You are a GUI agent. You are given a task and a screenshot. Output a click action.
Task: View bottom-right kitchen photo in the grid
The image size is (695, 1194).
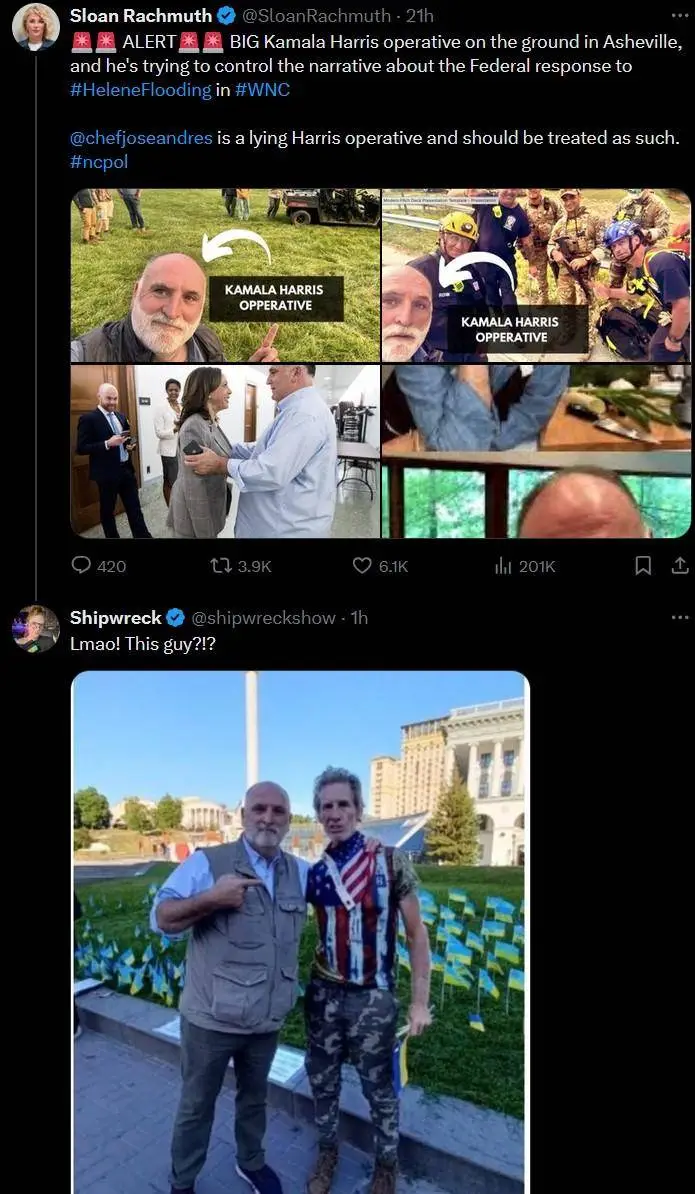coord(537,451)
